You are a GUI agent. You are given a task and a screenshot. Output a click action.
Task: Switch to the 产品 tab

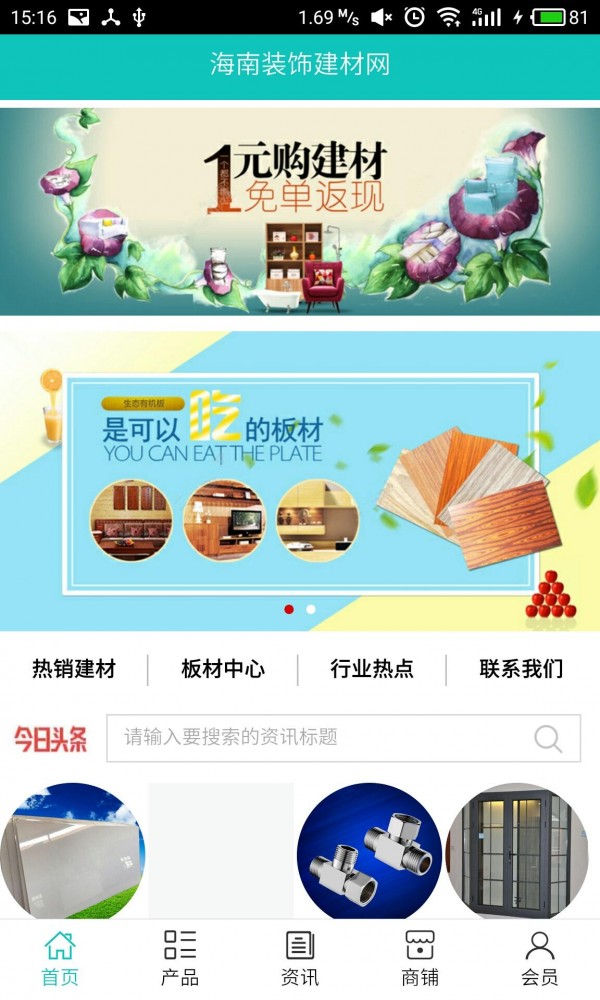pos(180,958)
